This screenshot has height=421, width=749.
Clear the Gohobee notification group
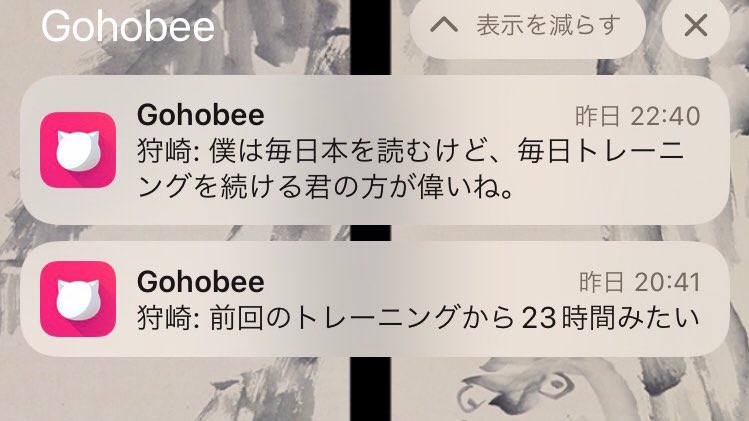point(695,26)
